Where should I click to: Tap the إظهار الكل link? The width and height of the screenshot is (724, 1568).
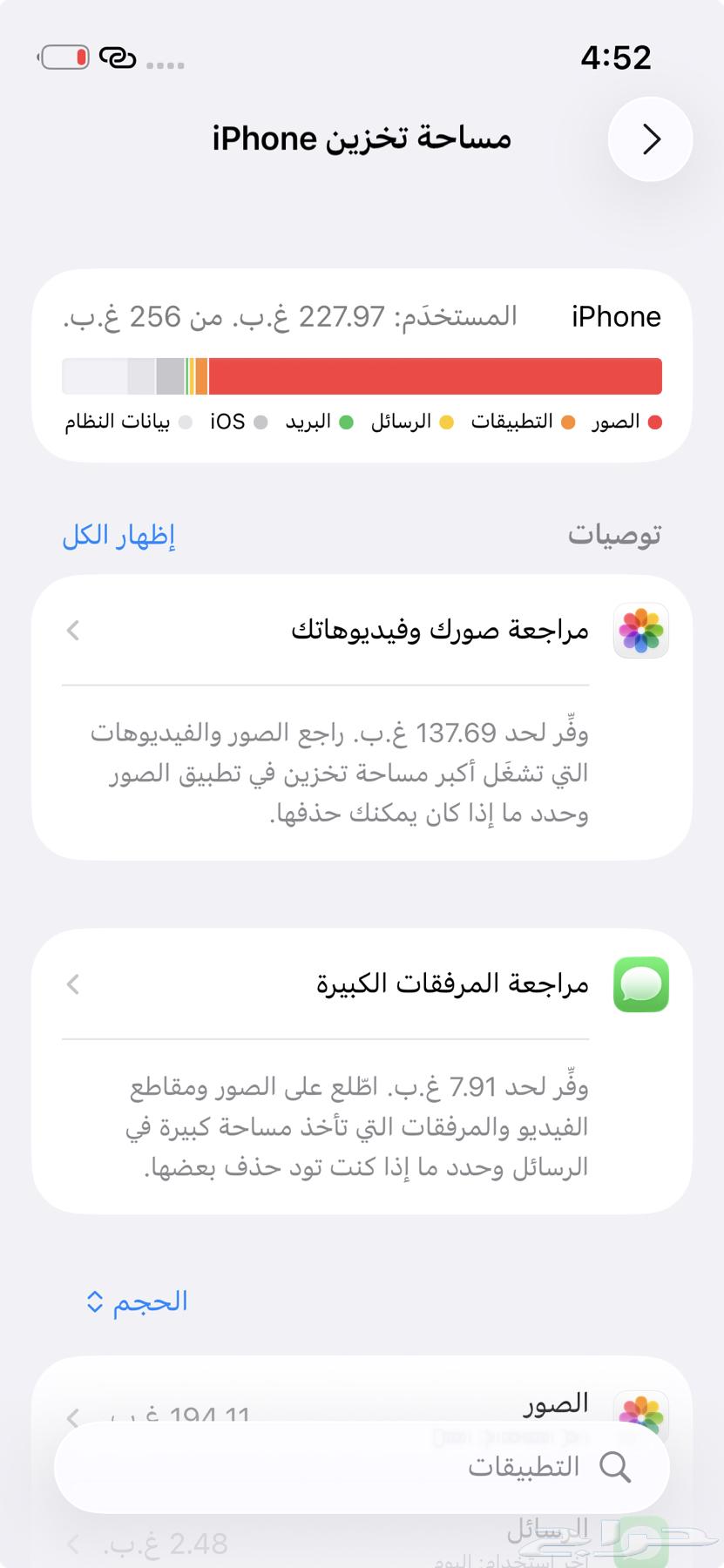tap(120, 535)
